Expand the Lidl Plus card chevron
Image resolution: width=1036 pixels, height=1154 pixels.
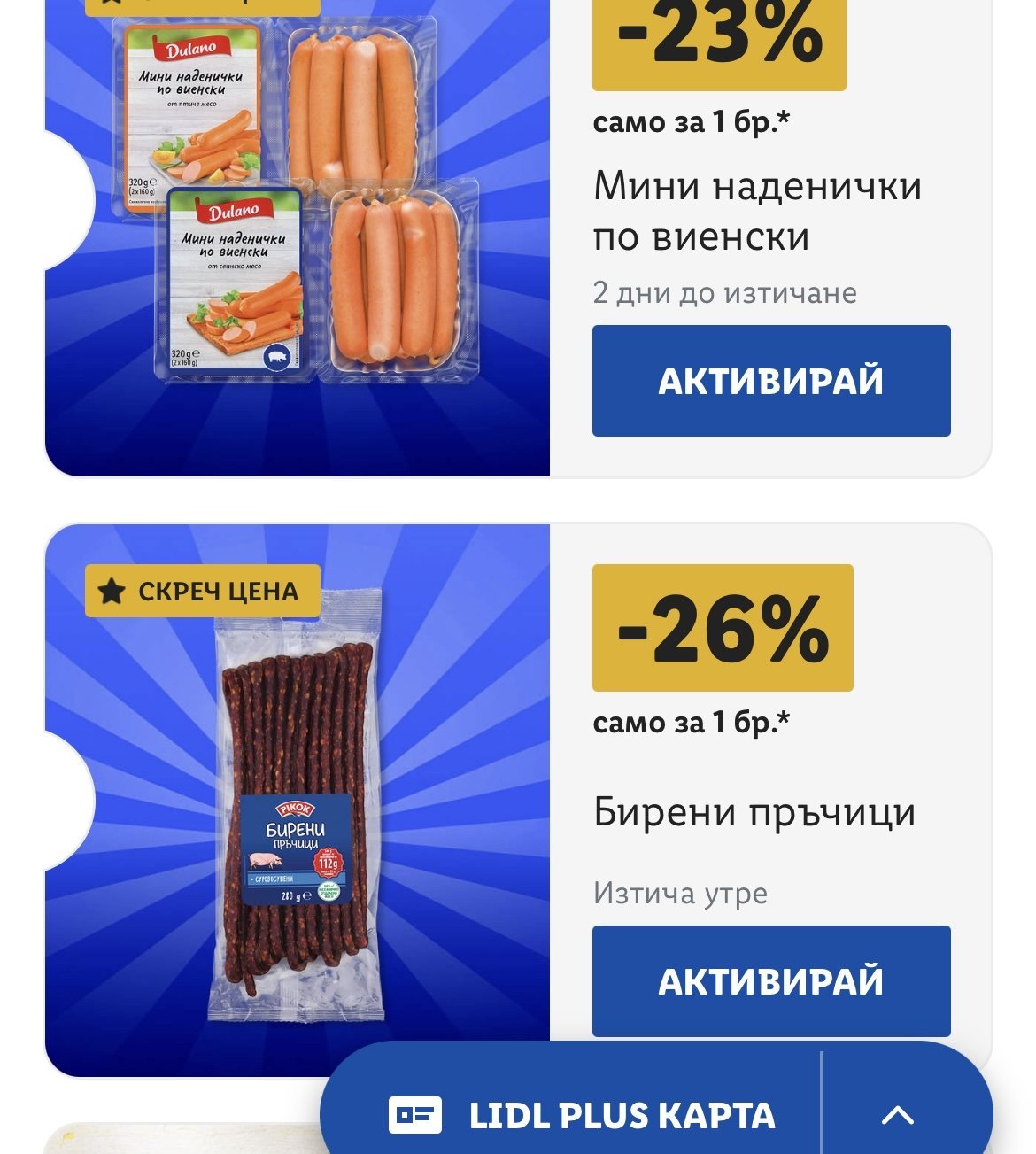(x=898, y=1114)
